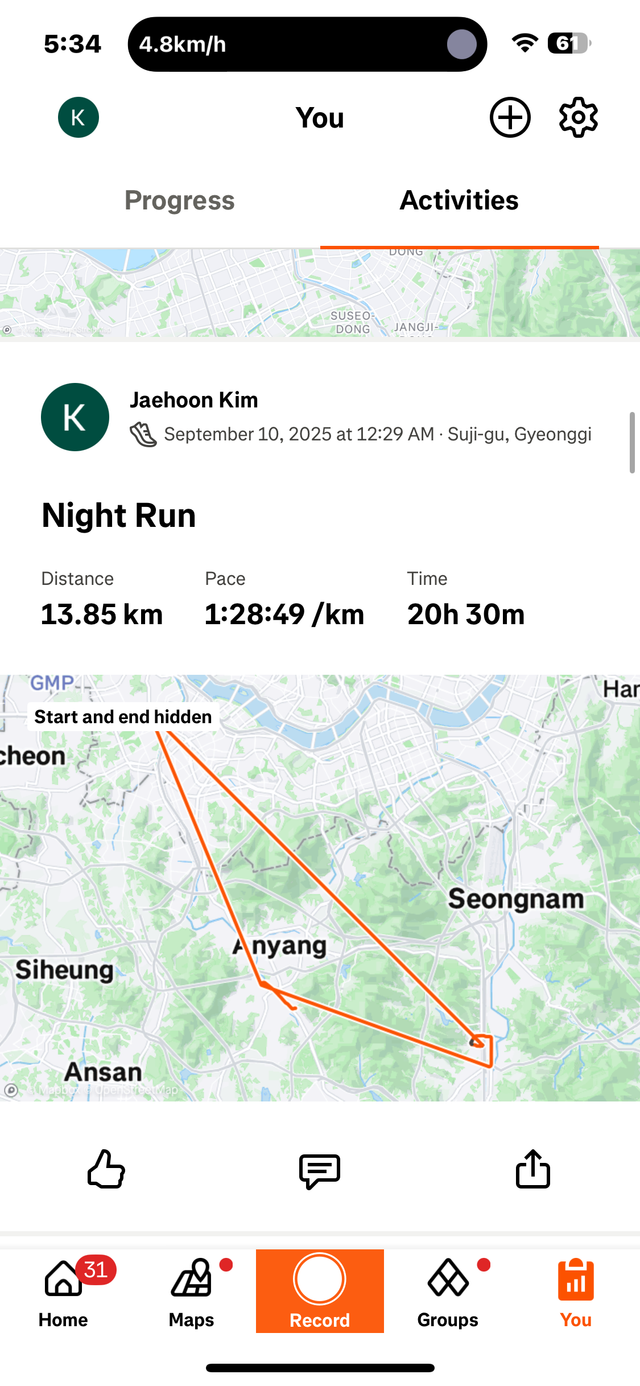Open the Maps tab
Viewport: 640px width, 1386px height.
coord(191,1293)
